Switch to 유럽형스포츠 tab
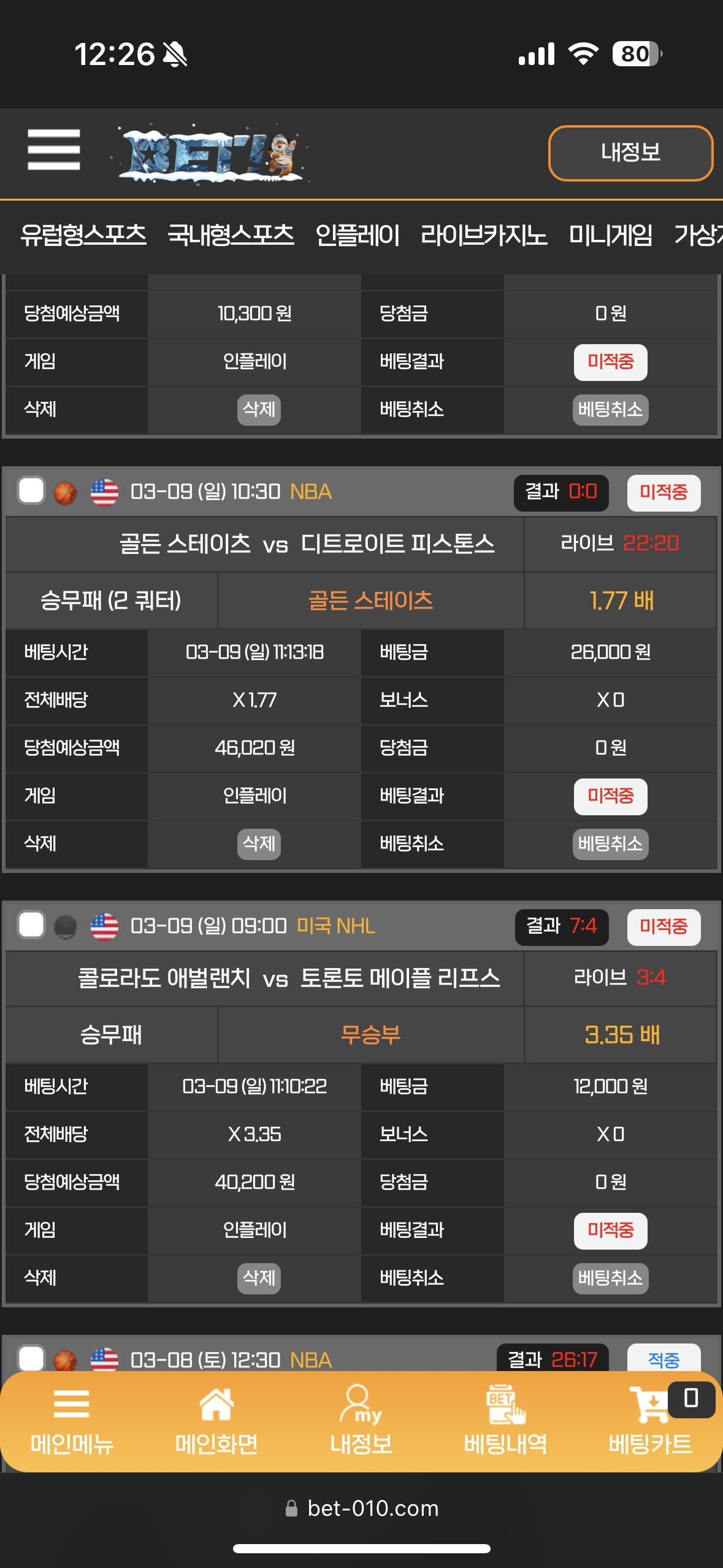This screenshot has height=1568, width=723. pos(83,235)
